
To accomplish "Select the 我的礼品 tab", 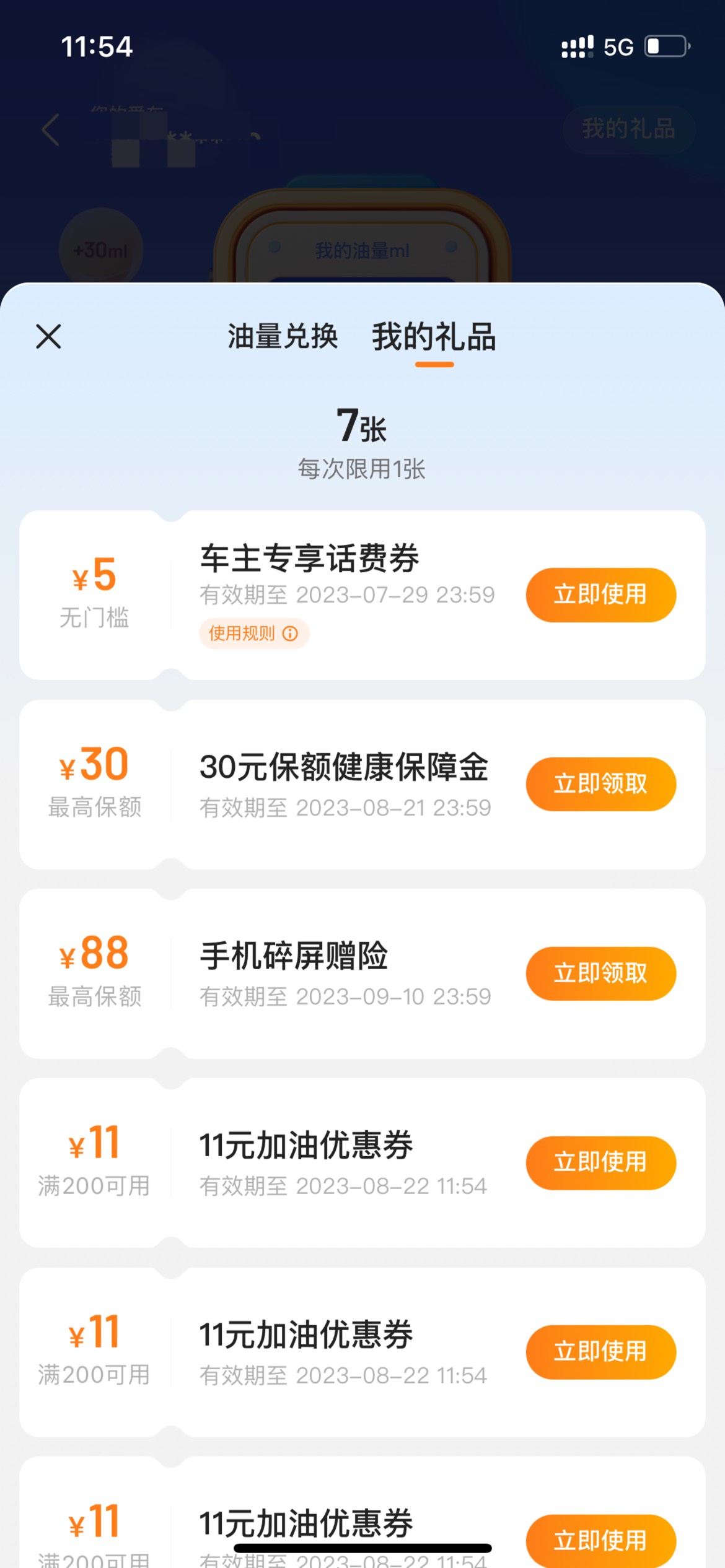I will point(434,337).
